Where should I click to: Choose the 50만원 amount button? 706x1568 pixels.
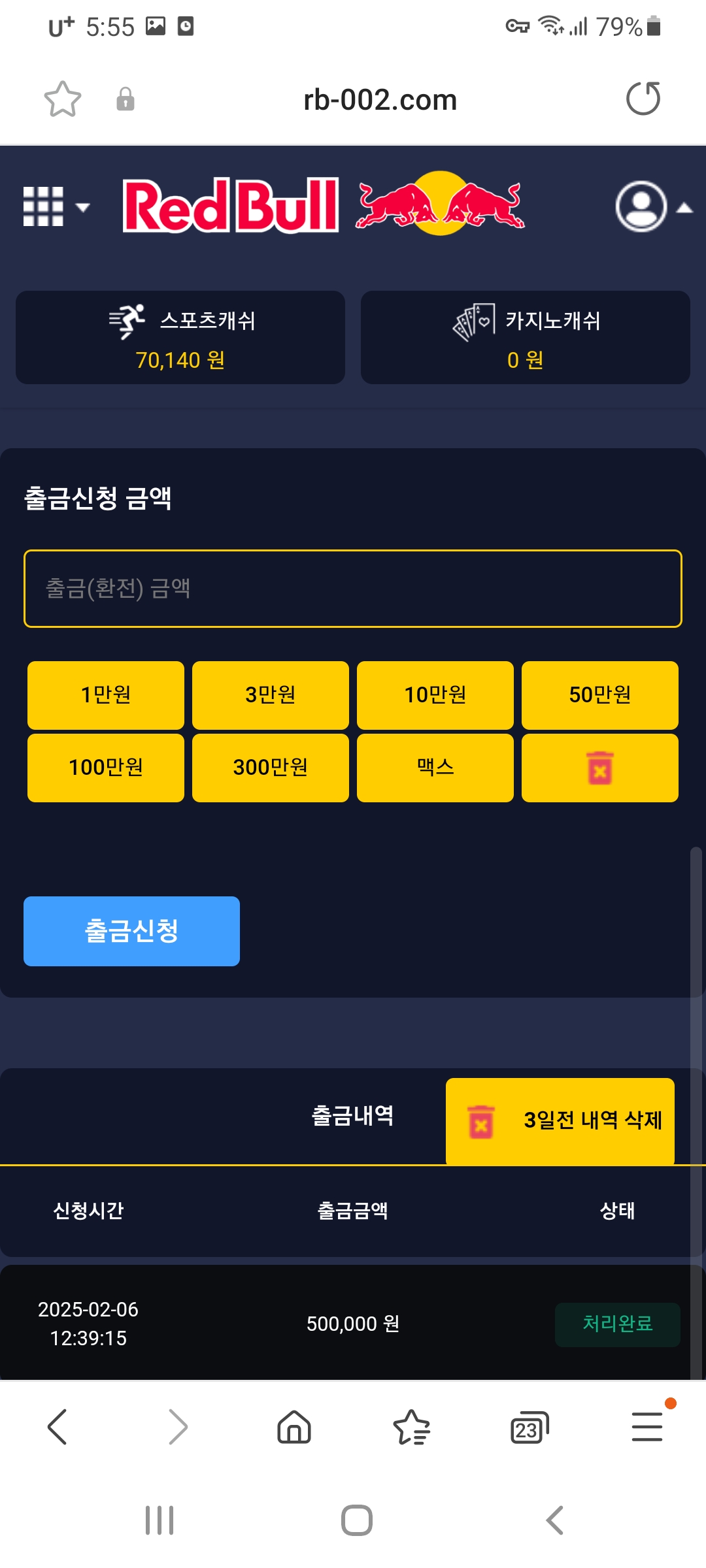(600, 695)
